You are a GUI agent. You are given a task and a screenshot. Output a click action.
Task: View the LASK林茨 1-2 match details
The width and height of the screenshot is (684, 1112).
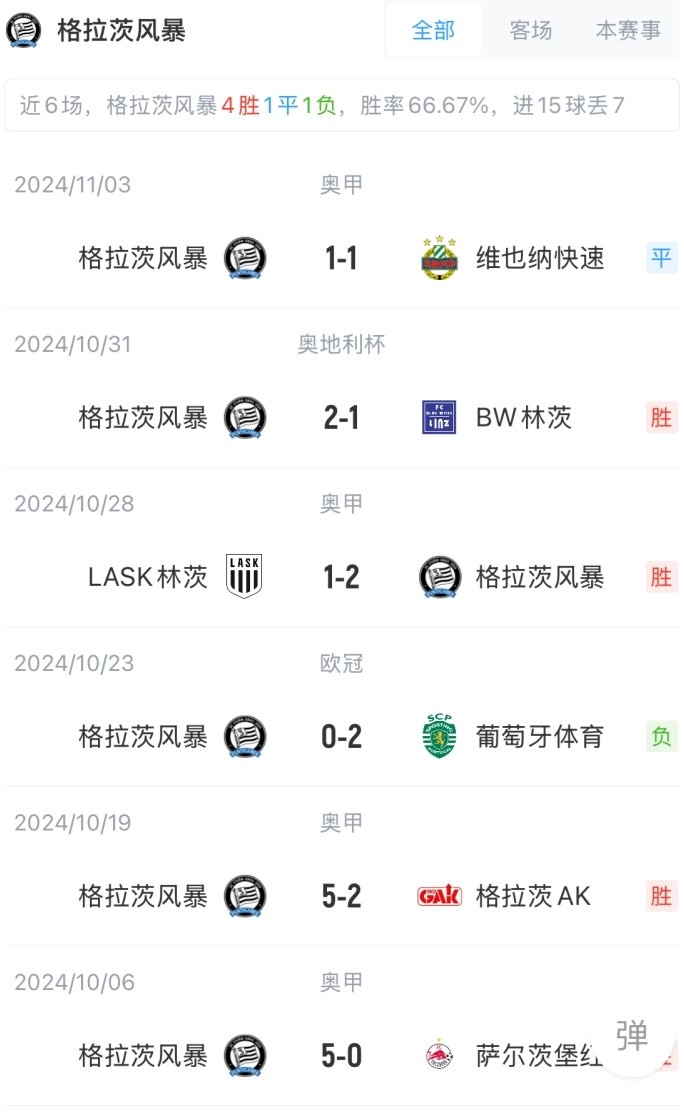pyautogui.click(x=341, y=577)
